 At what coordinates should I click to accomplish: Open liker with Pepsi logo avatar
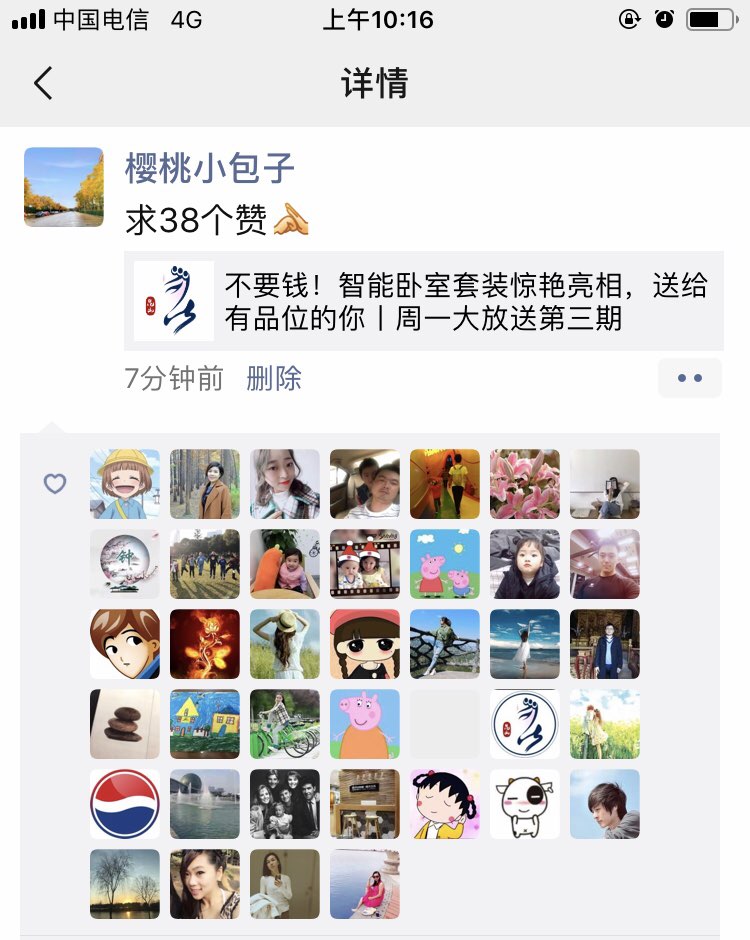[125, 804]
